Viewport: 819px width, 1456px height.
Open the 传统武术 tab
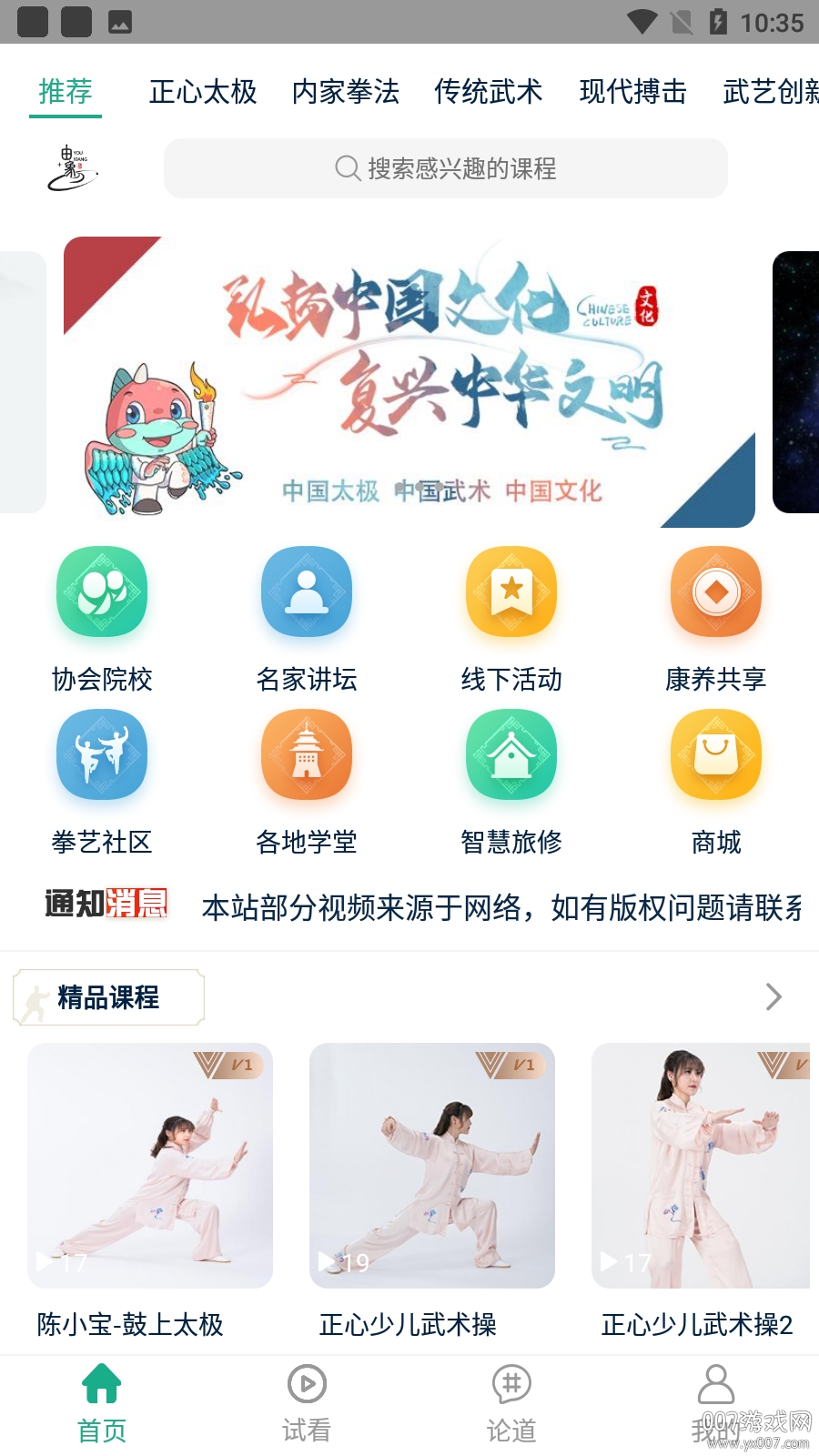tap(489, 92)
